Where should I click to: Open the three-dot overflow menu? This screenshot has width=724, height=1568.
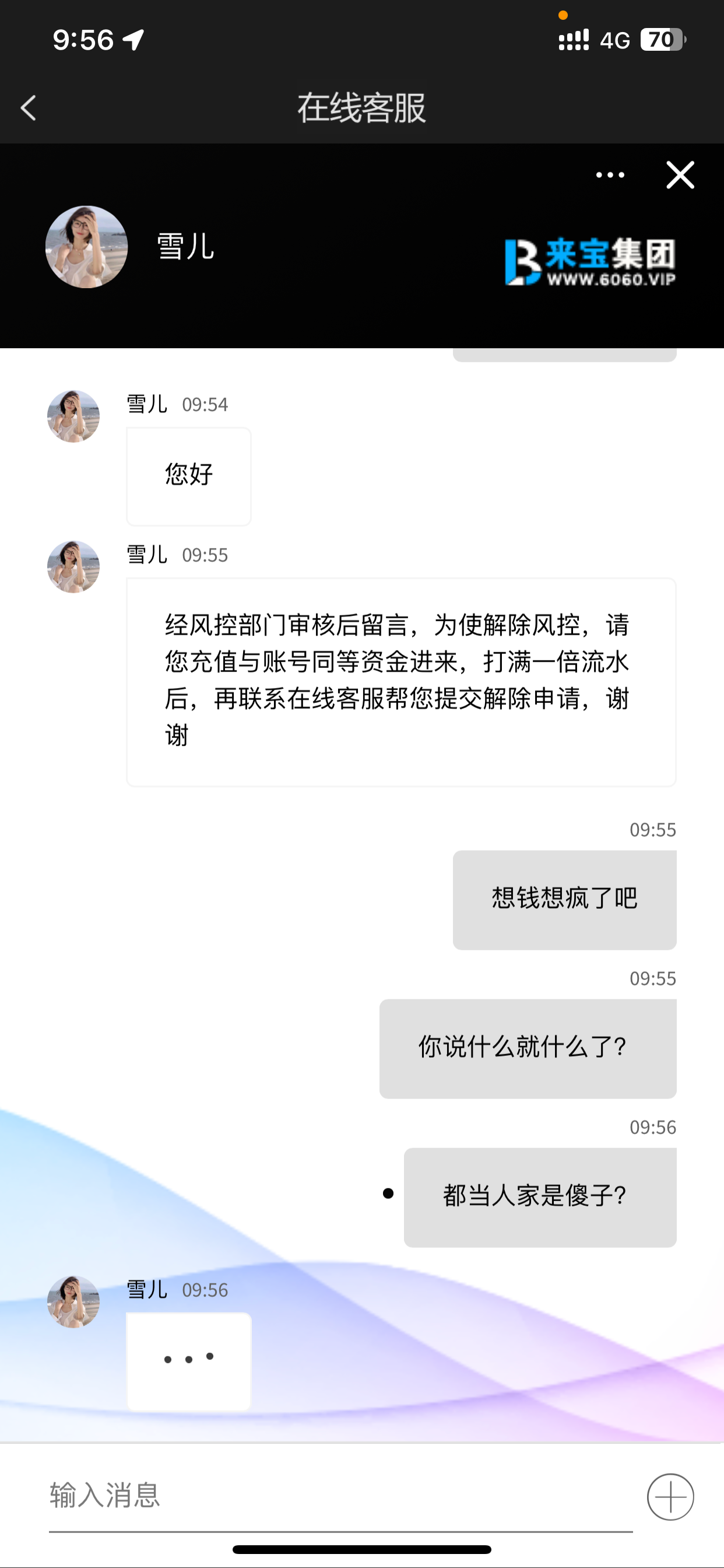coord(610,176)
